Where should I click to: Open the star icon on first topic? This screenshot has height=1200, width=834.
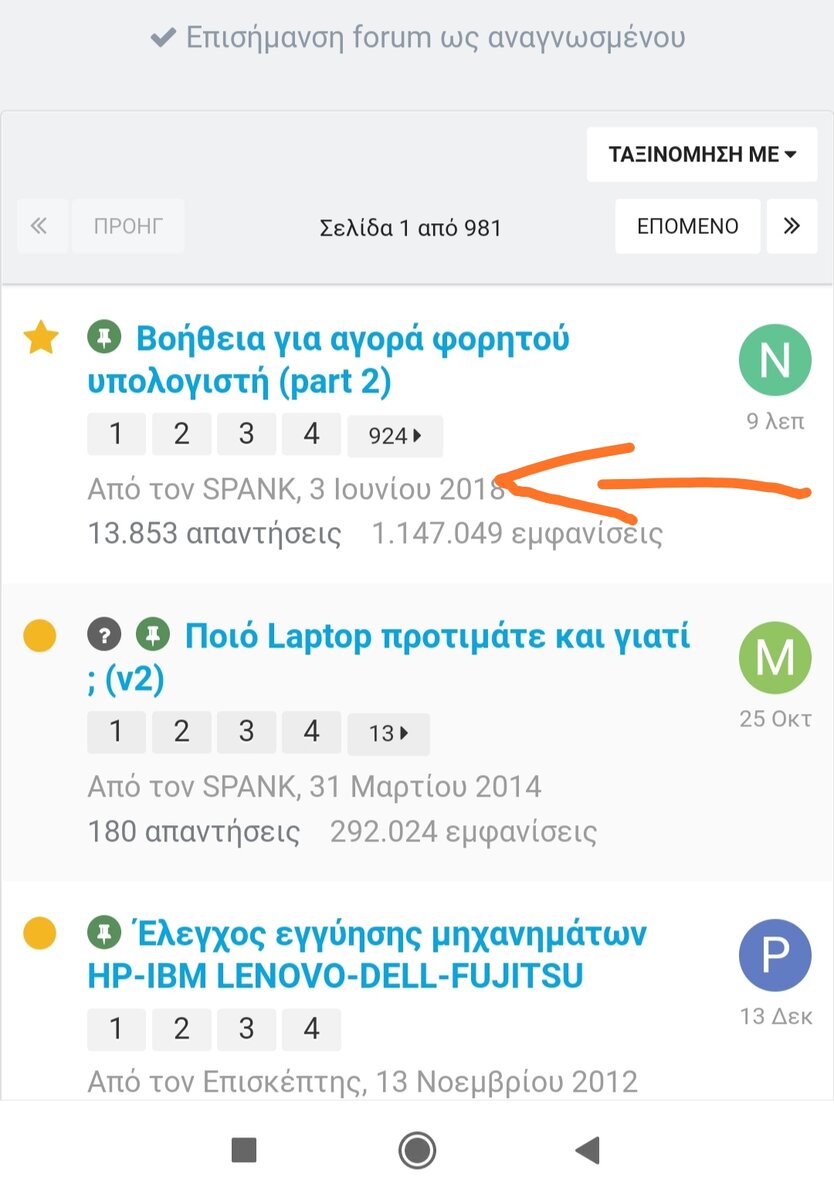tap(41, 339)
